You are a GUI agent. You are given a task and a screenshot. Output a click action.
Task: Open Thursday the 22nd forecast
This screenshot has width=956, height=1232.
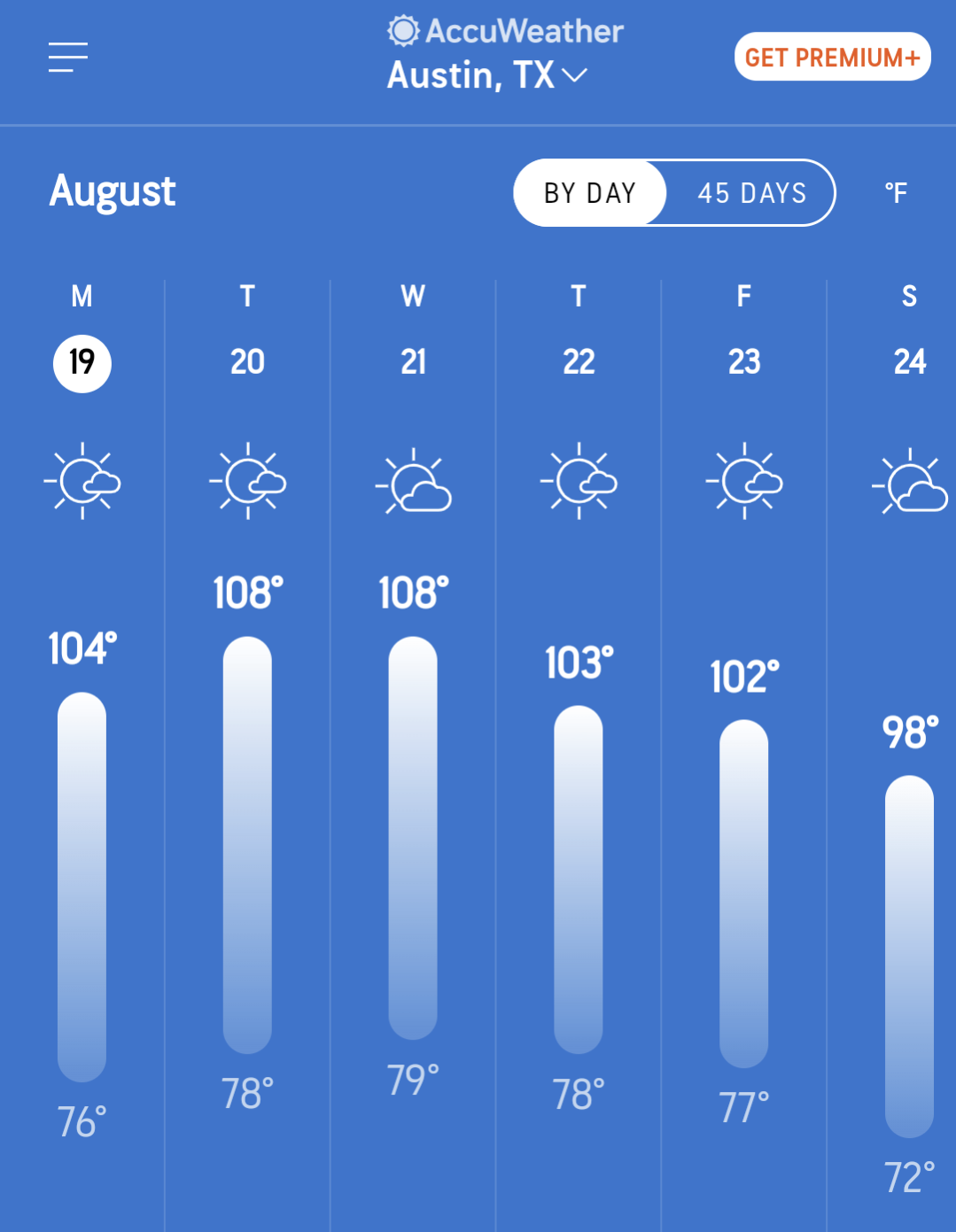(579, 362)
